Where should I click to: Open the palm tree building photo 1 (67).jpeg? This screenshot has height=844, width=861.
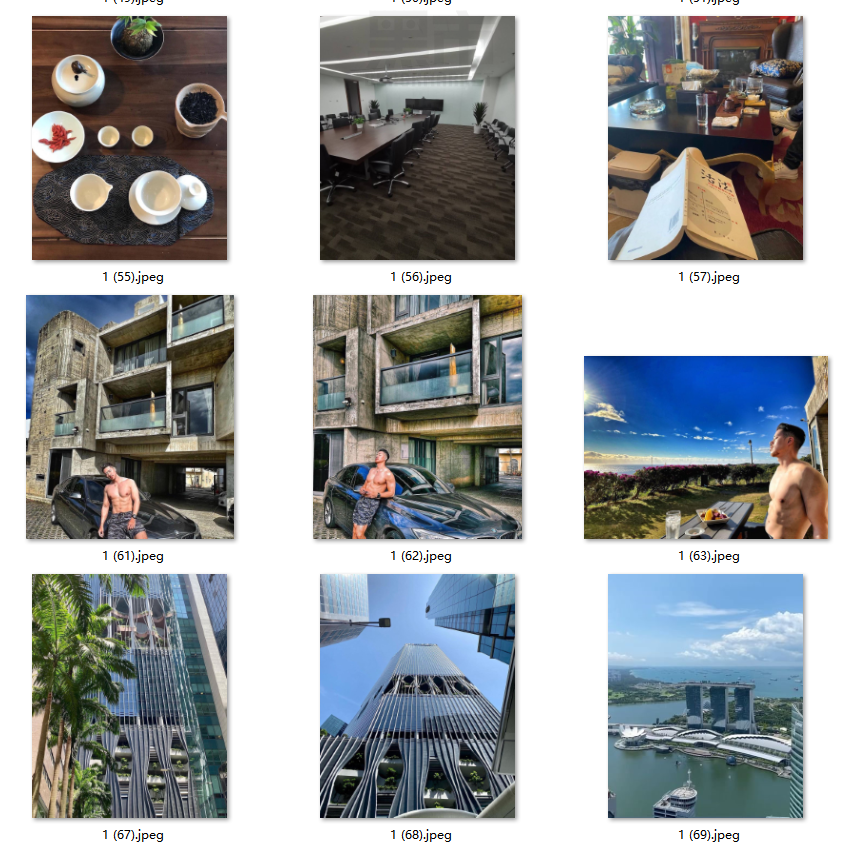(129, 696)
